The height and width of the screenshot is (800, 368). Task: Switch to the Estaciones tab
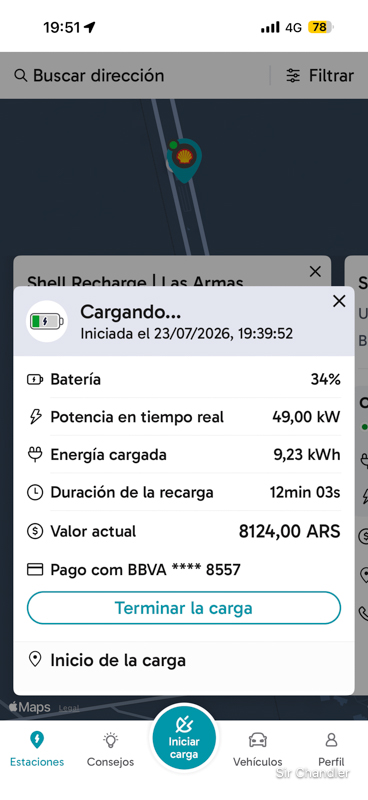click(37, 749)
